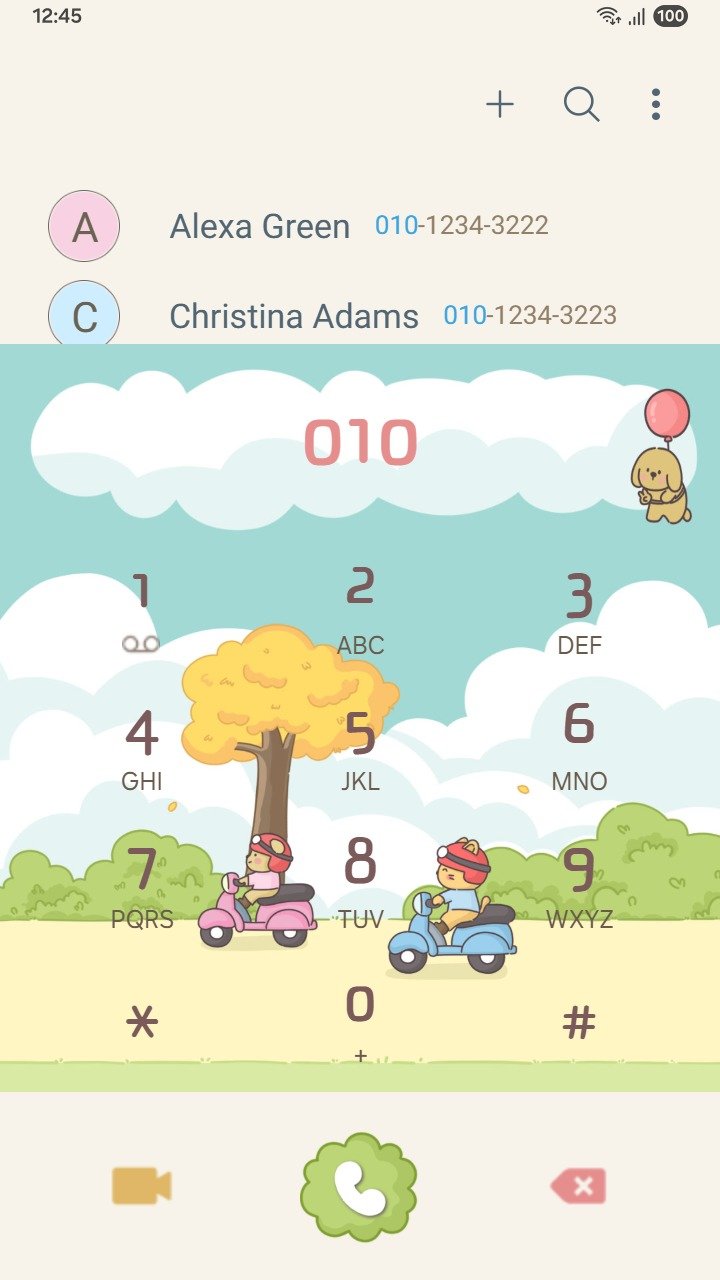The width and height of the screenshot is (720, 1280).
Task: Delete the last dialed digit
Action: (578, 1187)
